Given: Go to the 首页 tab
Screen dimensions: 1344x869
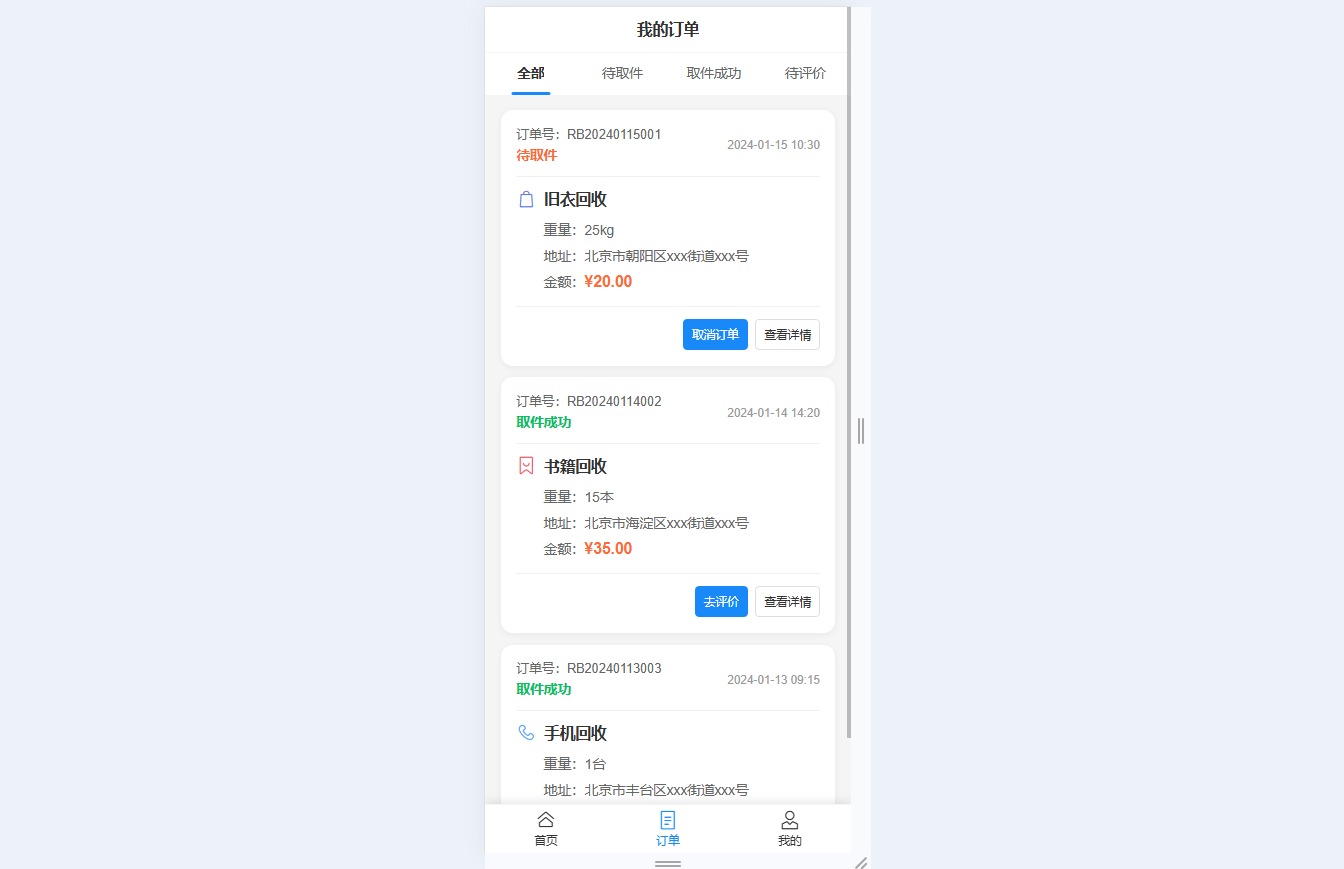Looking at the screenshot, I should coord(546,829).
